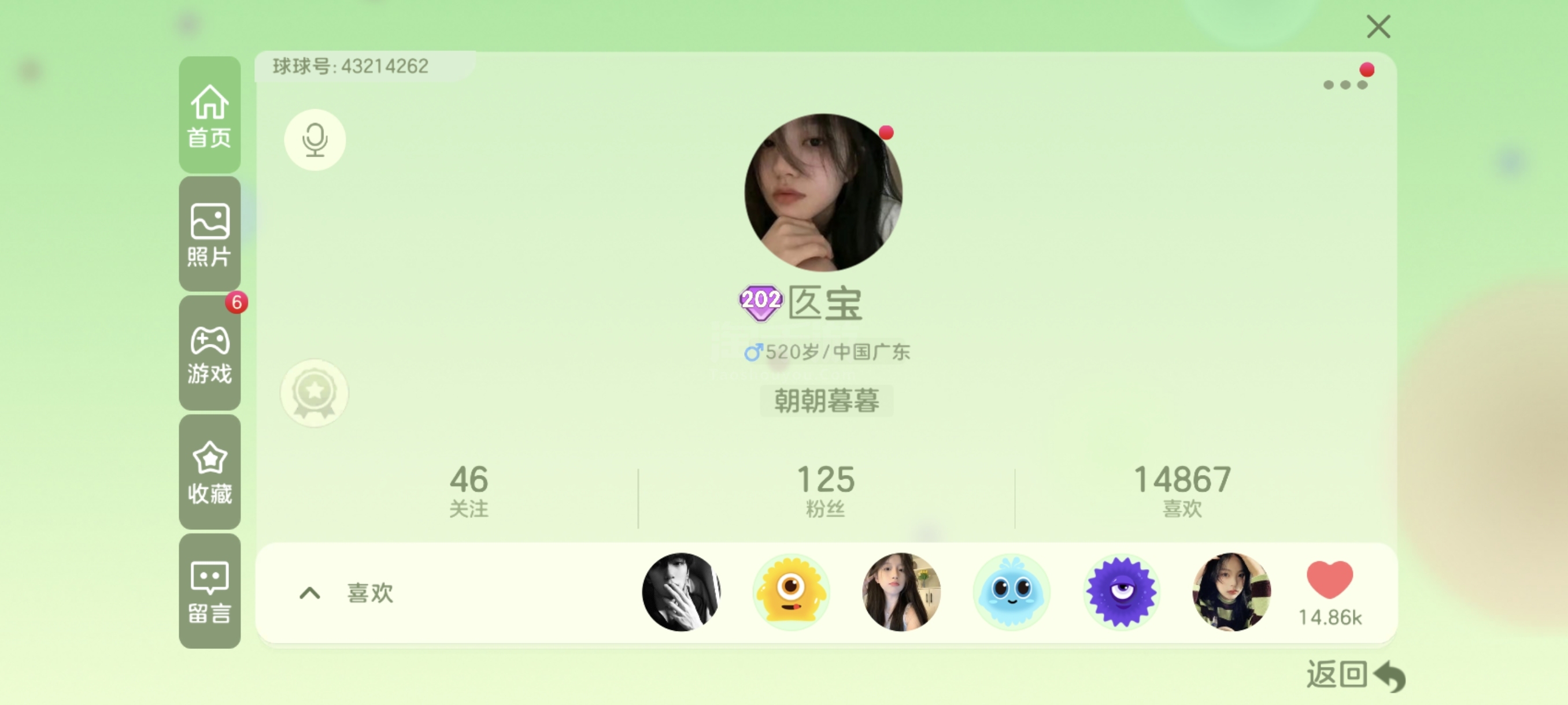Switch to the 首页 tab
The height and width of the screenshot is (705, 1568).
click(209, 115)
